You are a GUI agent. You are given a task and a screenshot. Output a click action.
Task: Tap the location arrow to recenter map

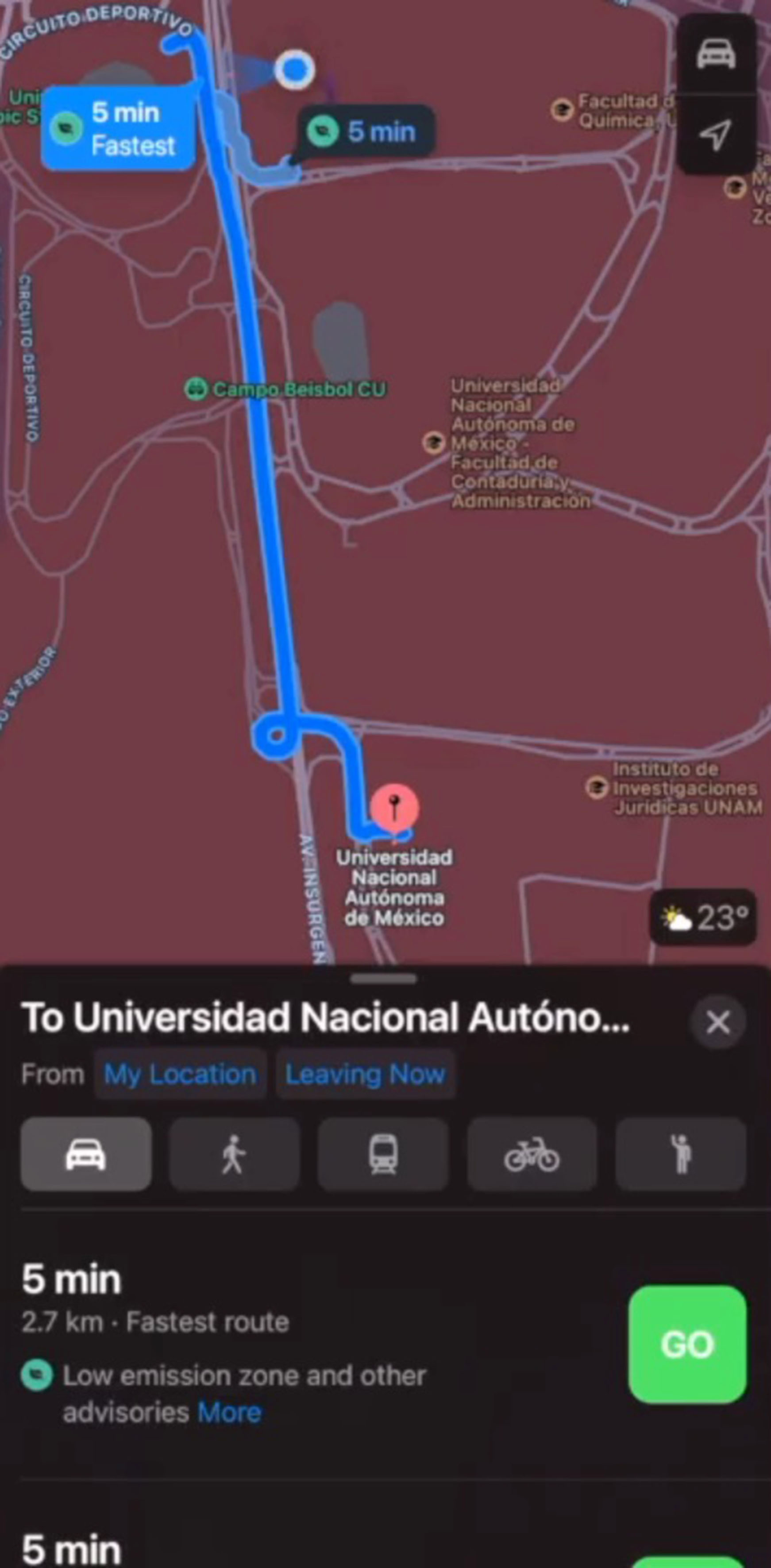coord(716,134)
